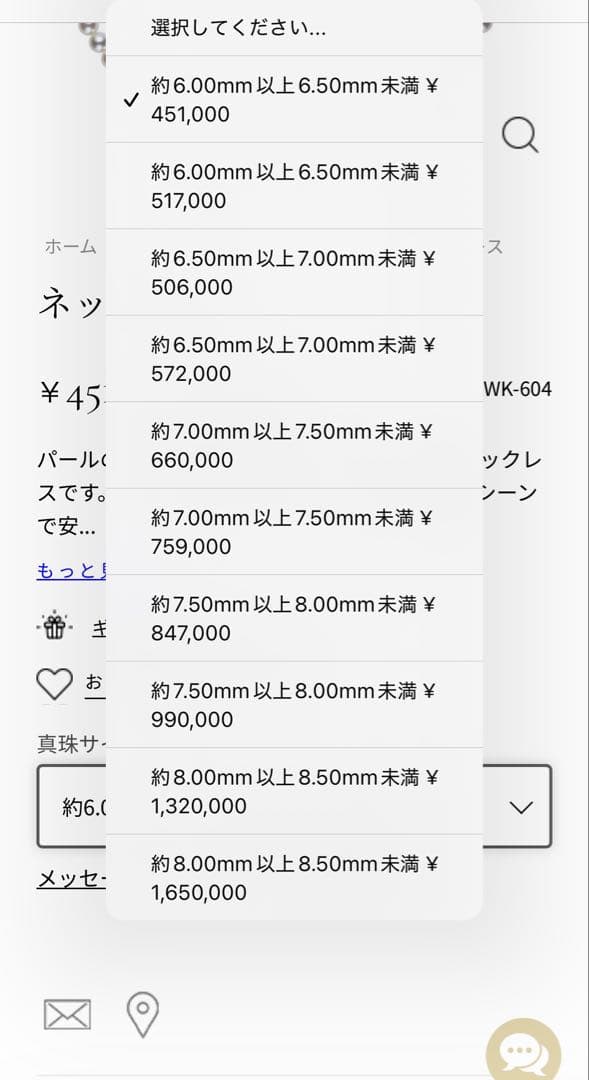Viewport: 589px width, 1080px height.
Task: Pick the ¥506,000 6.50mm option
Action: (x=294, y=272)
